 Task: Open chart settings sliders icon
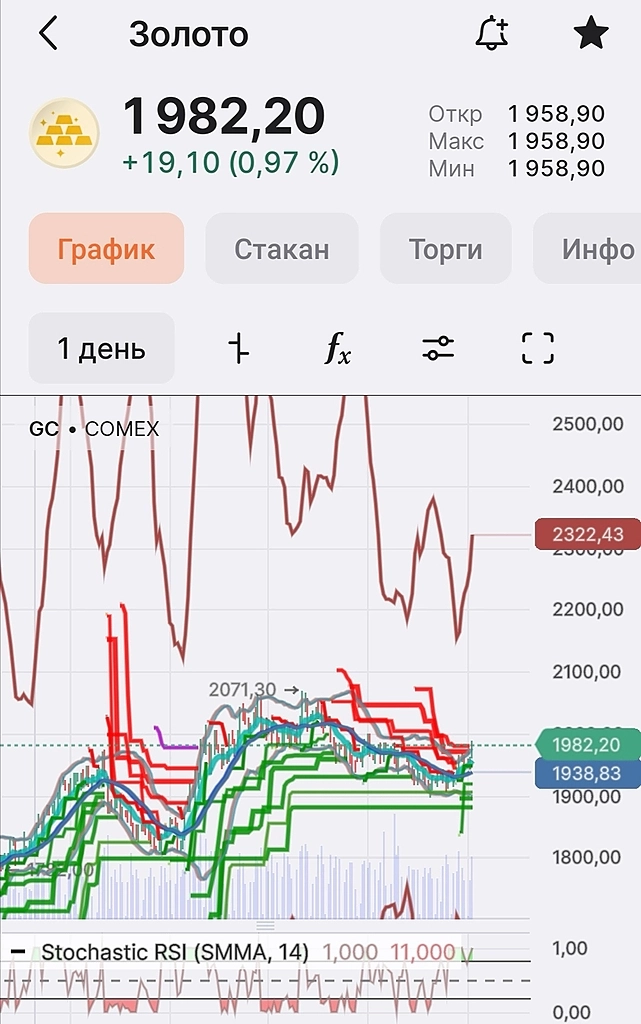(438, 349)
